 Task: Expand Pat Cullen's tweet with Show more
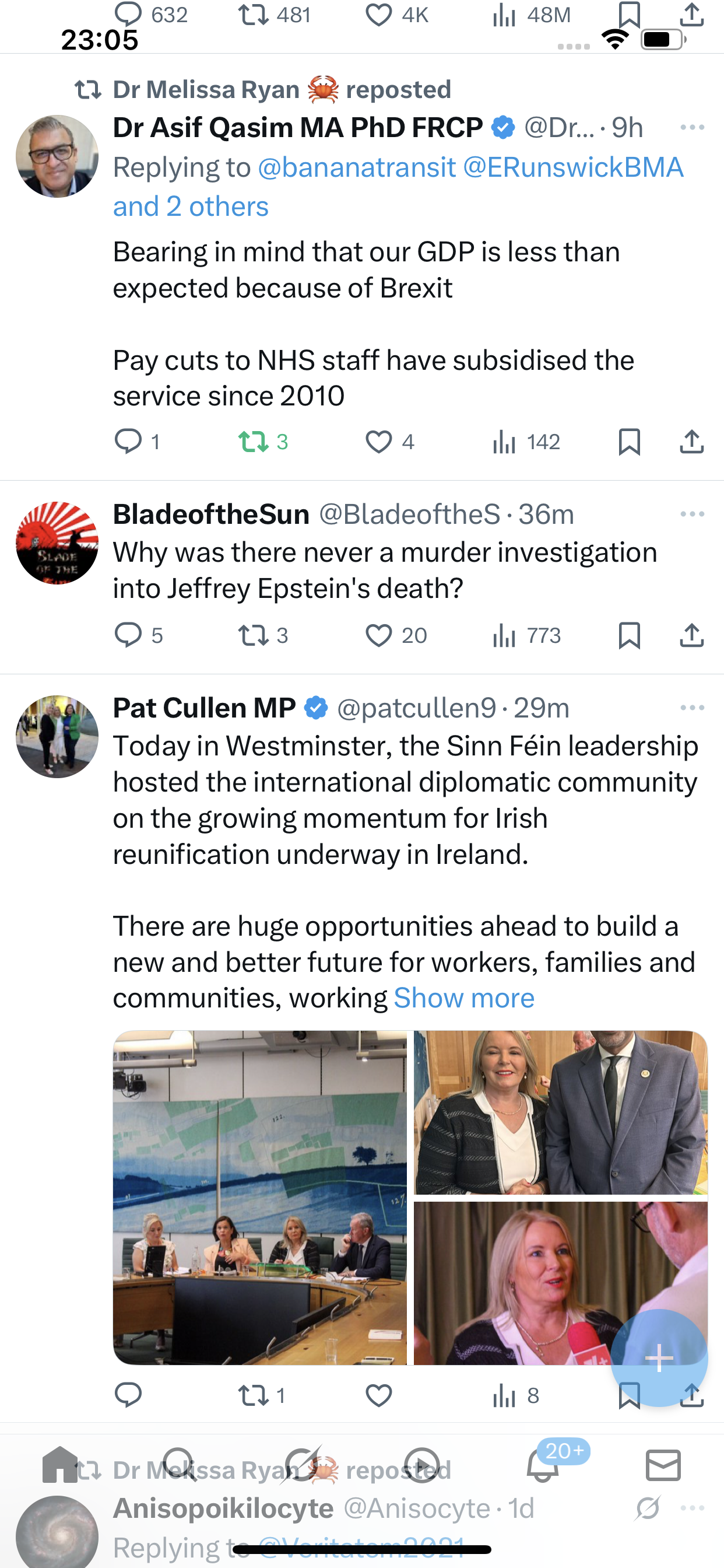[464, 998]
